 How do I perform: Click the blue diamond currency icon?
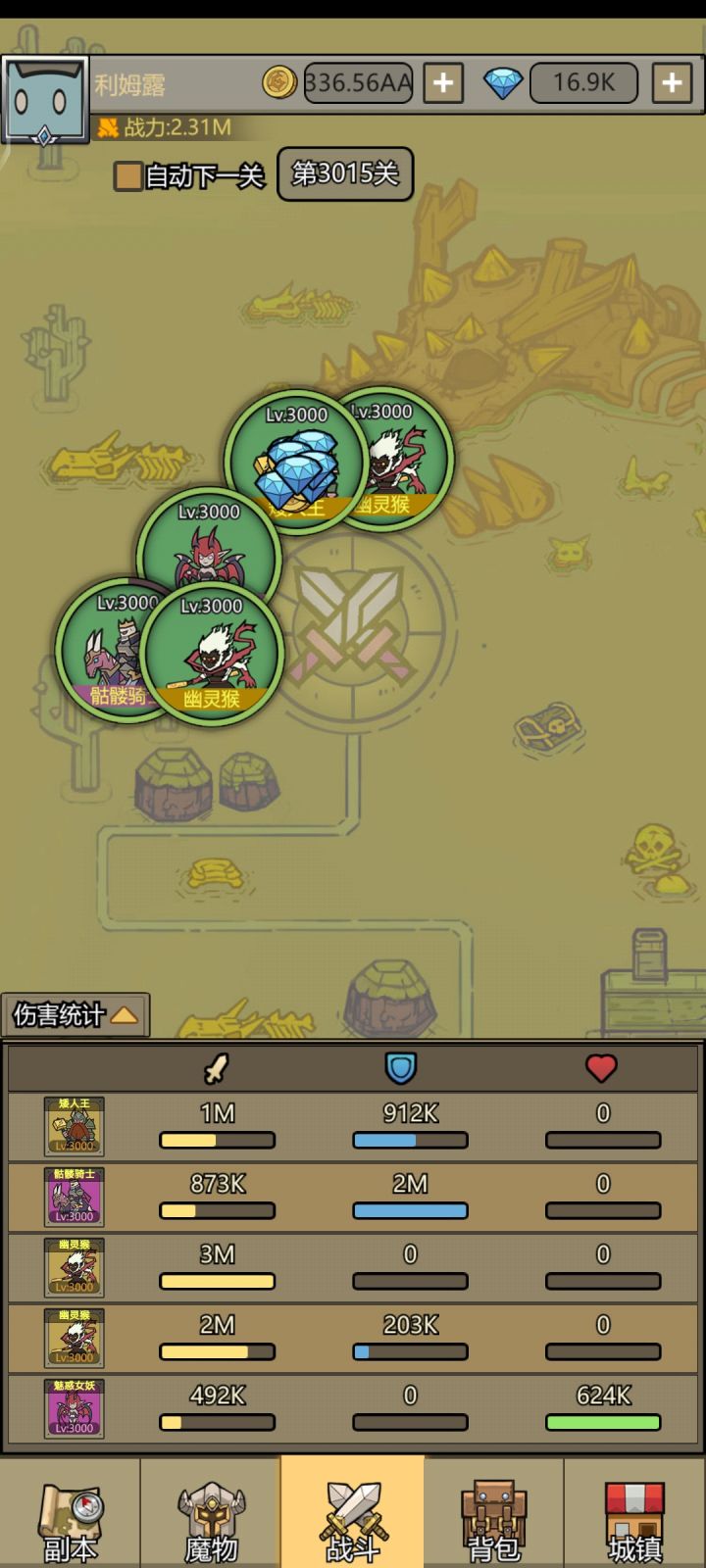coord(505,83)
